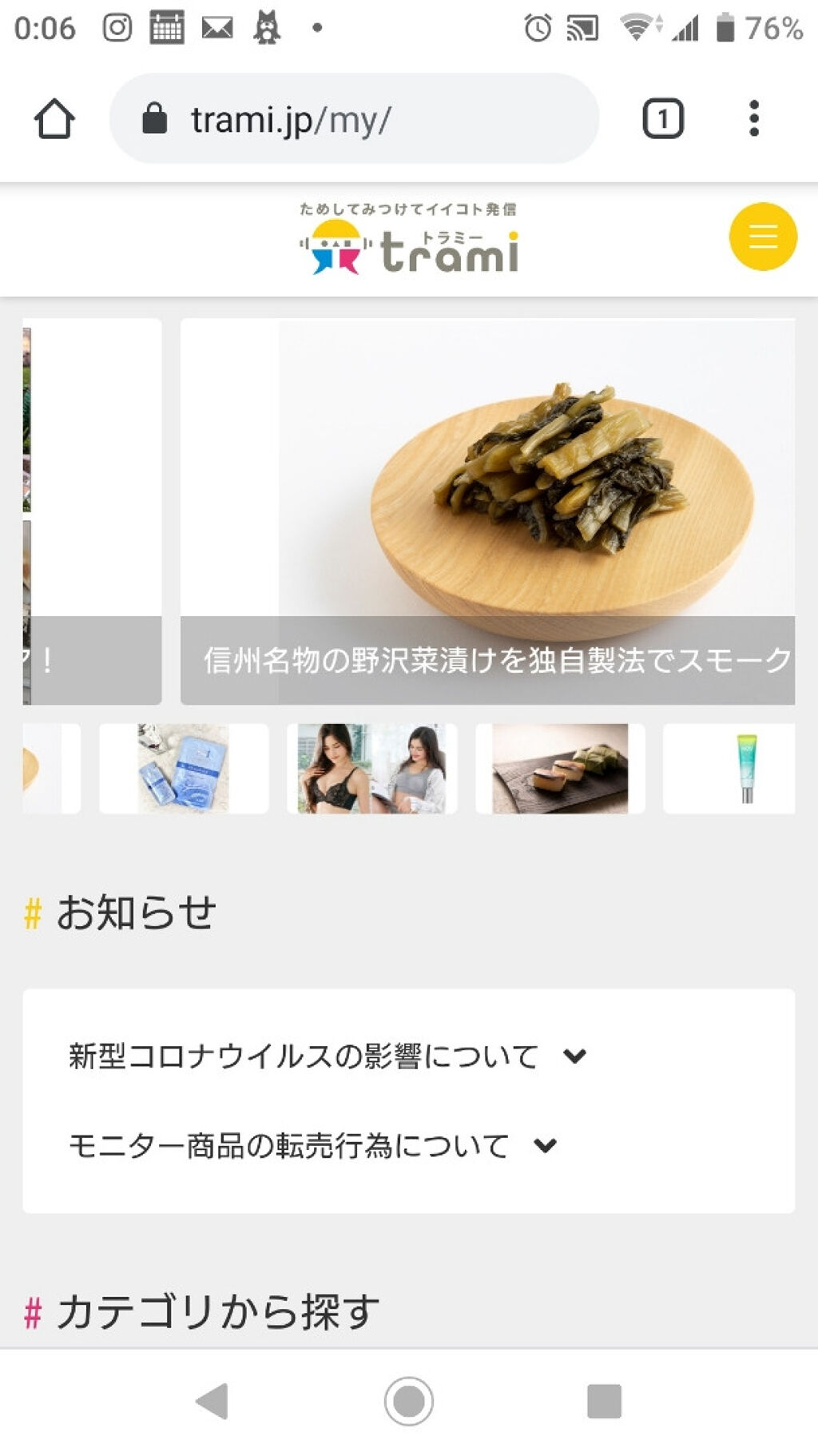Open the smoked nozawana pickles banner
The width and height of the screenshot is (818, 1456).
pos(487,511)
